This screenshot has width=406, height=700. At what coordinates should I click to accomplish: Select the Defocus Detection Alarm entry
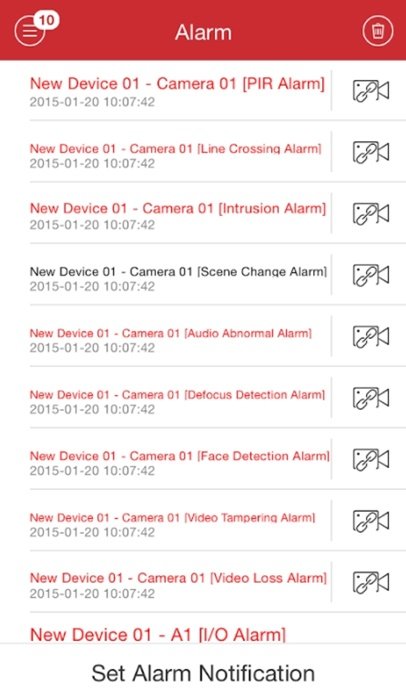coord(177,401)
